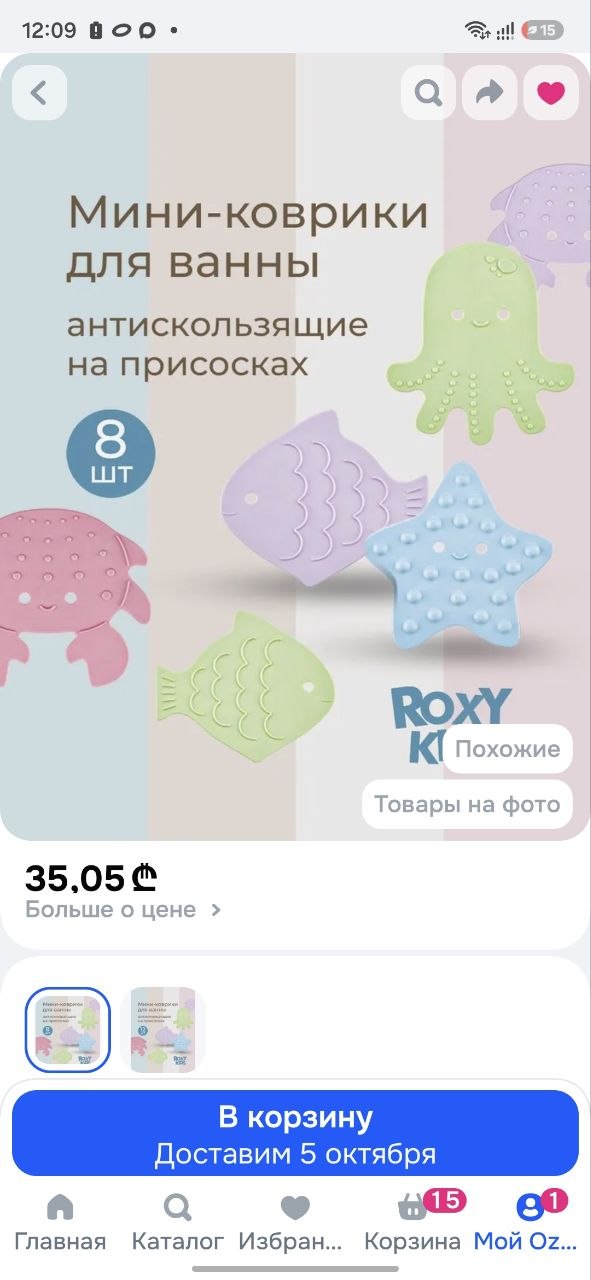Go to the Избранное tab
The height and width of the screenshot is (1280, 591).
pyautogui.click(x=295, y=1223)
